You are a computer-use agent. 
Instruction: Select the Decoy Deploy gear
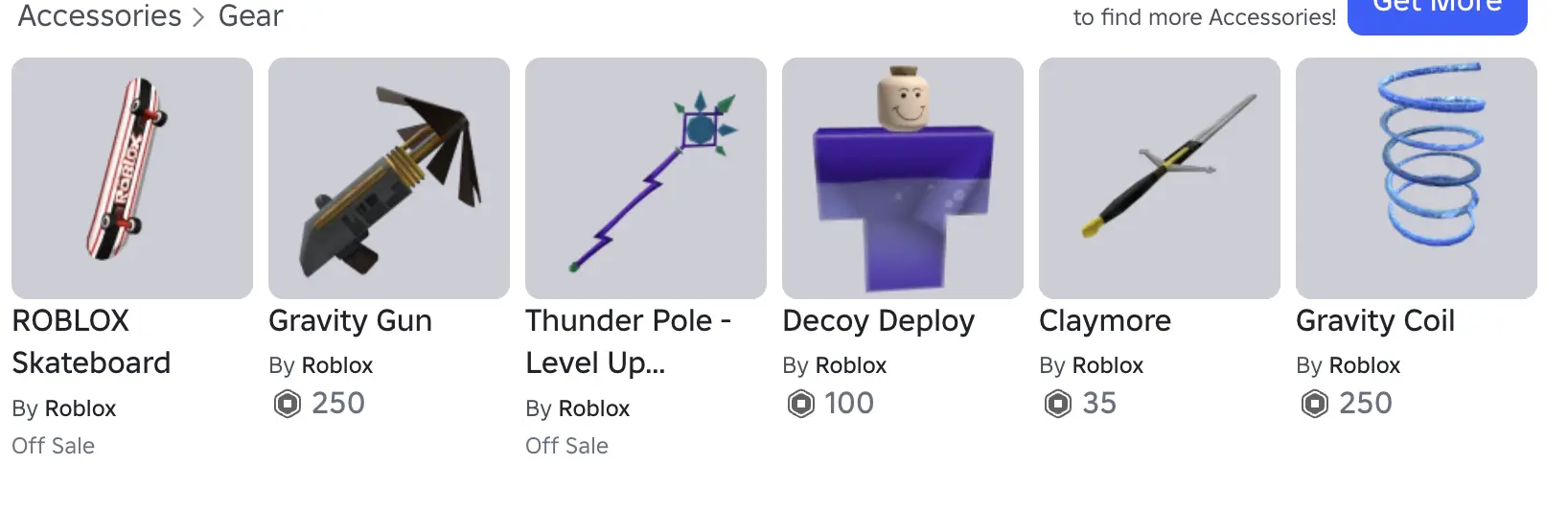pyautogui.click(x=903, y=178)
